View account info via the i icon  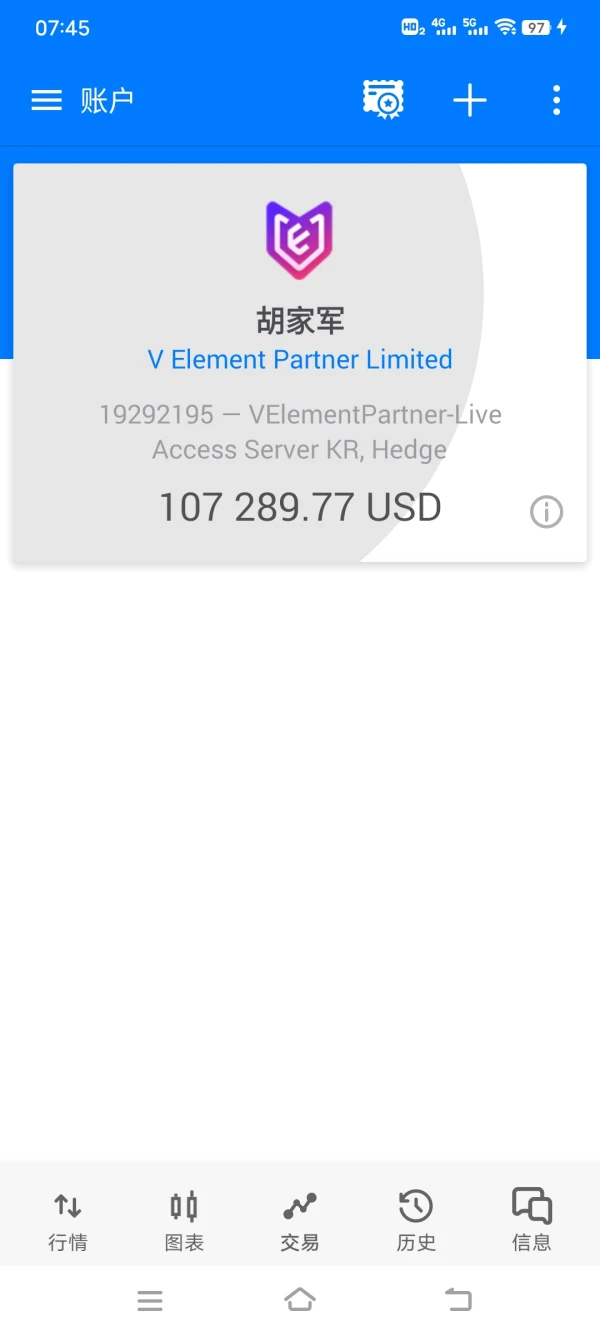click(546, 512)
